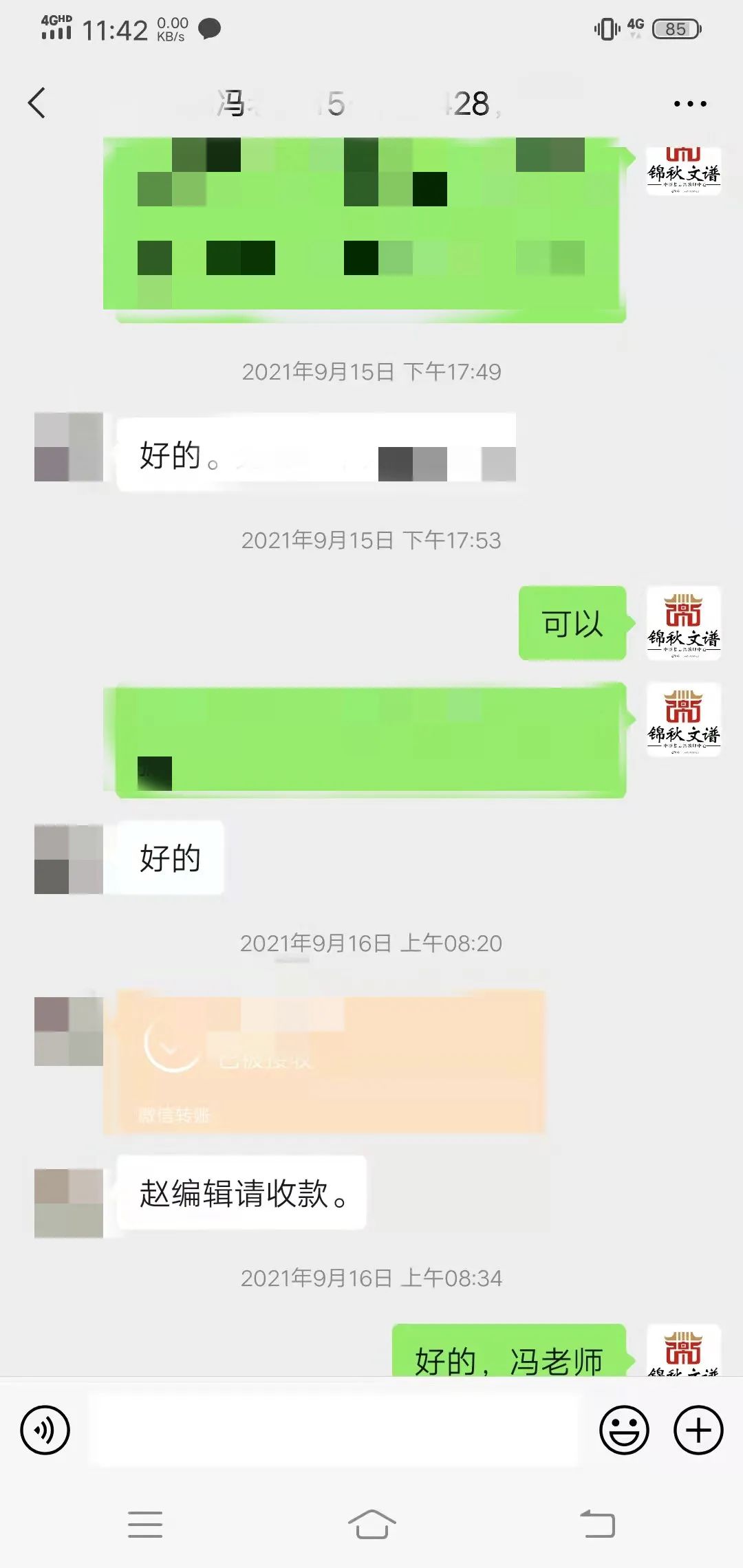Tap the message text field
The height and width of the screenshot is (1568, 743).
pos(334,1430)
